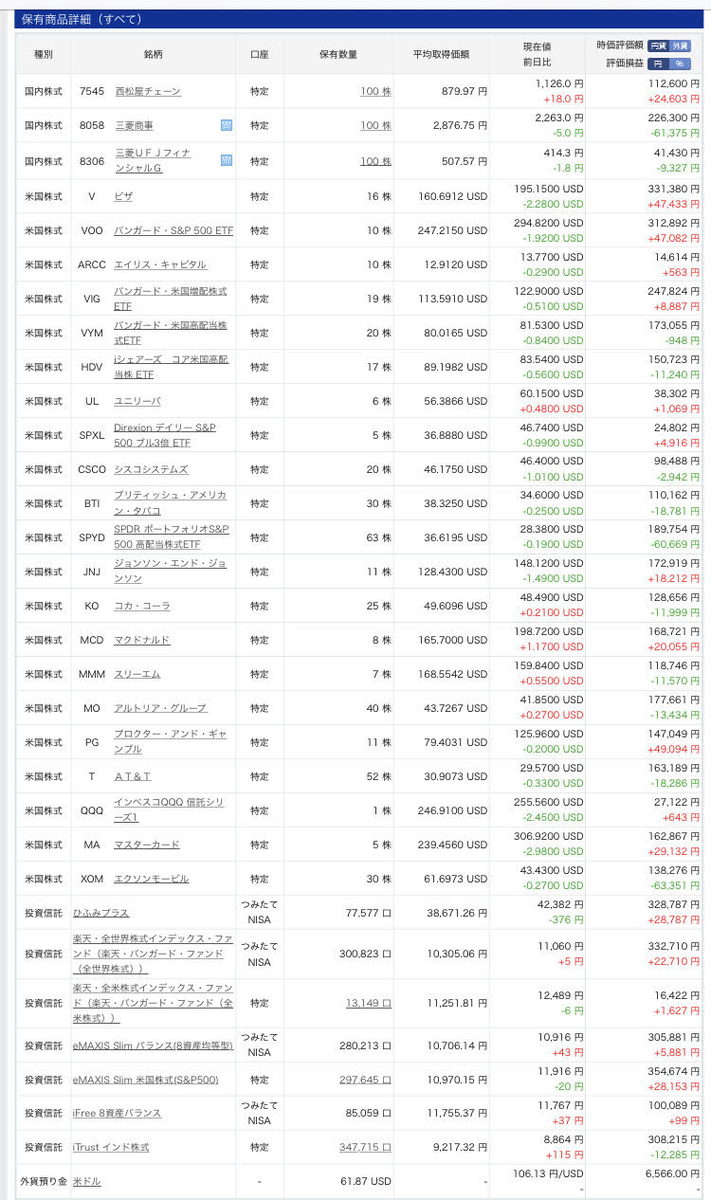Open the マスターカード stock link
The height and width of the screenshot is (1200, 711).
coord(147,845)
